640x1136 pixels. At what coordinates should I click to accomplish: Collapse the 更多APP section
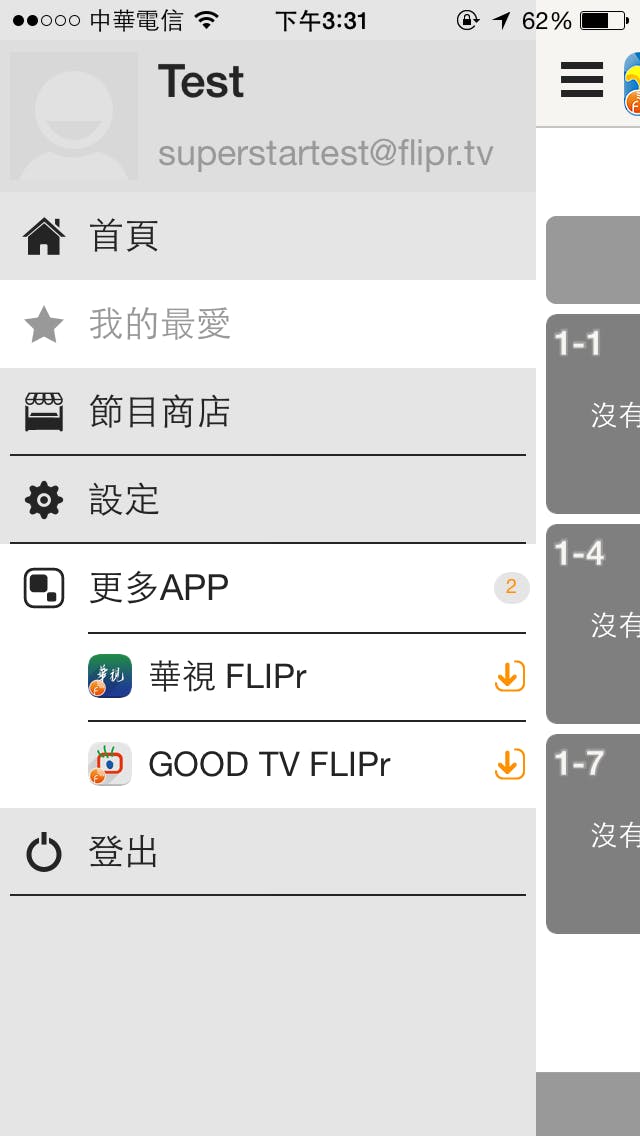267,588
